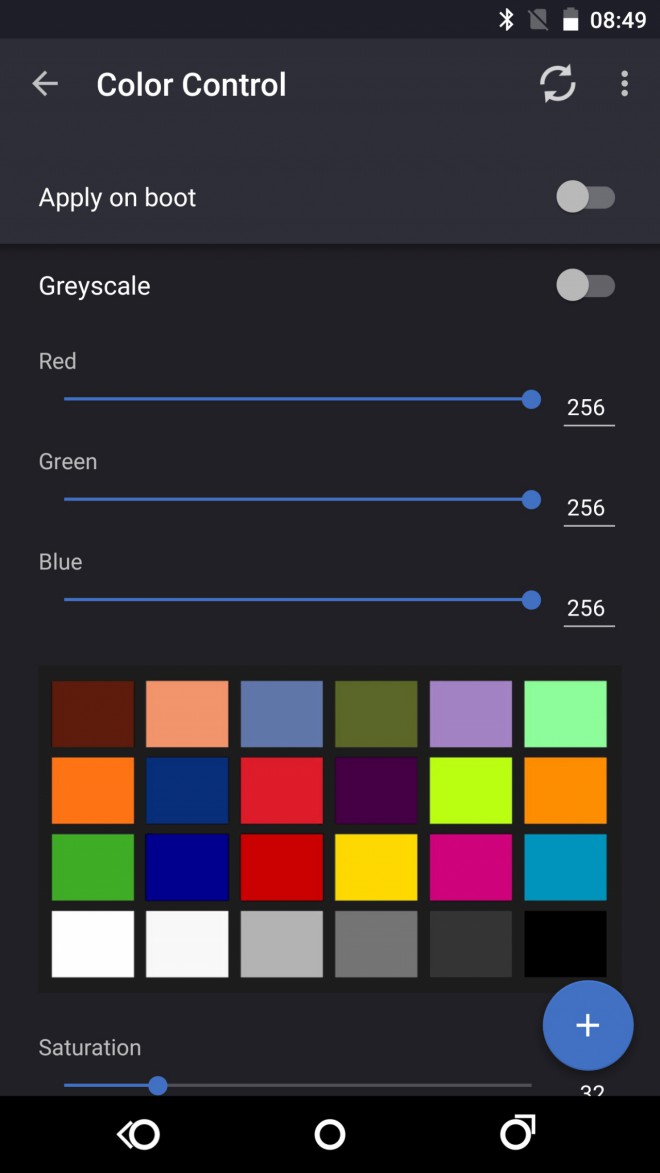Edit the Blue value field

587,608
